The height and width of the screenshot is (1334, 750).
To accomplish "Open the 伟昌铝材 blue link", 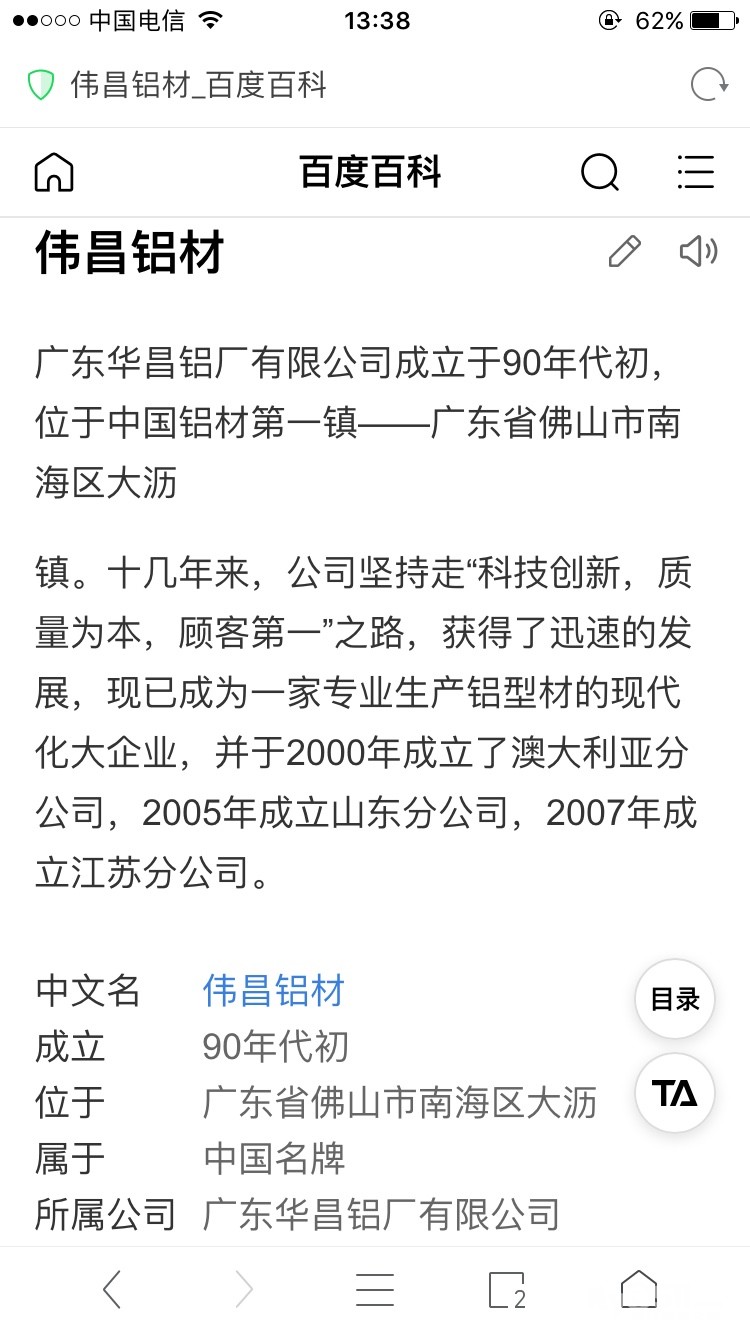I will [273, 991].
